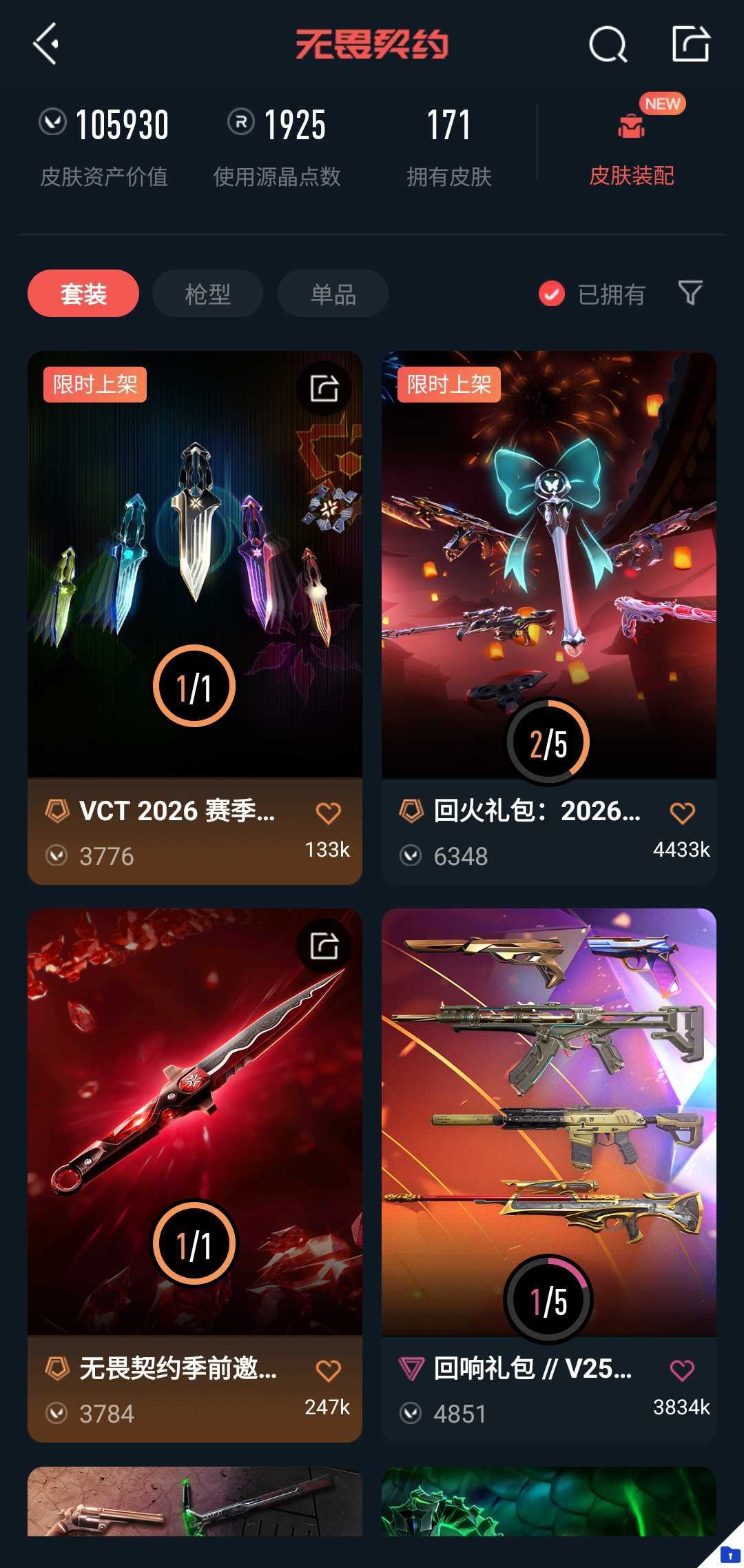Switch to the 单品 tab
744x1568 pixels.
coord(333,294)
